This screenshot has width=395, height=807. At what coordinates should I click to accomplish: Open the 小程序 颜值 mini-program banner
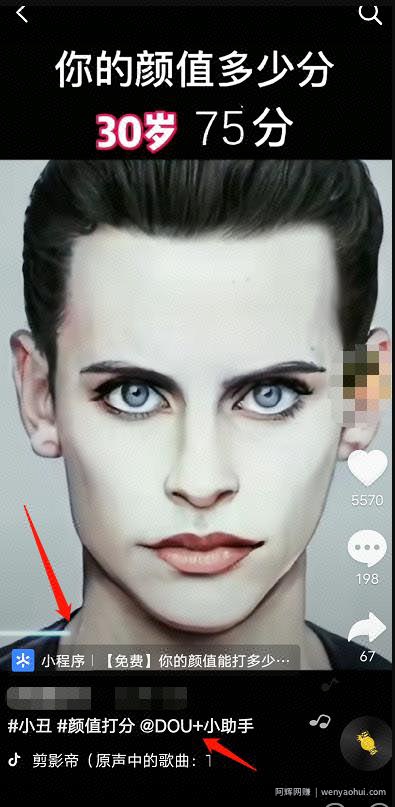155,660
